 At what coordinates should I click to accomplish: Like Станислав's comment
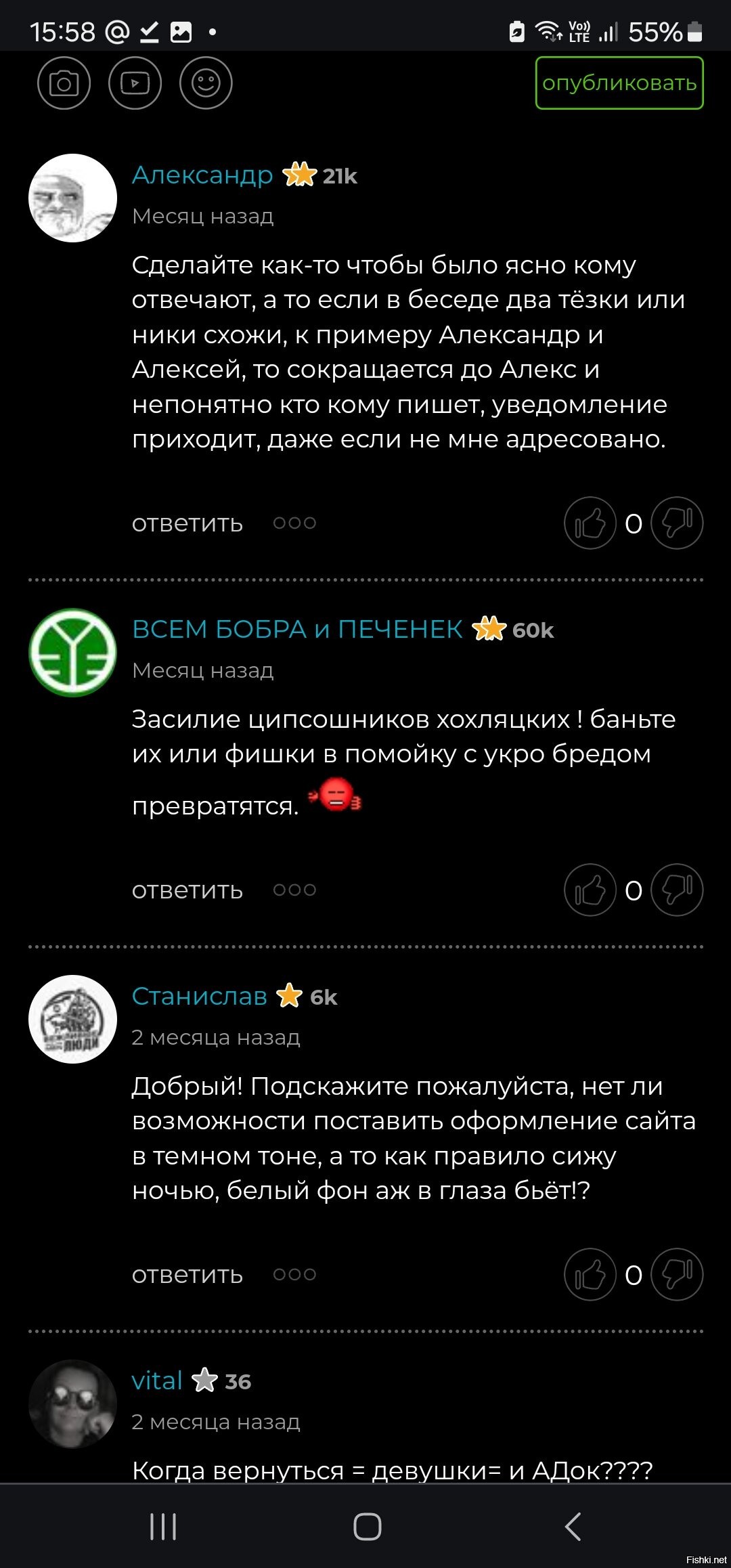pos(590,1275)
